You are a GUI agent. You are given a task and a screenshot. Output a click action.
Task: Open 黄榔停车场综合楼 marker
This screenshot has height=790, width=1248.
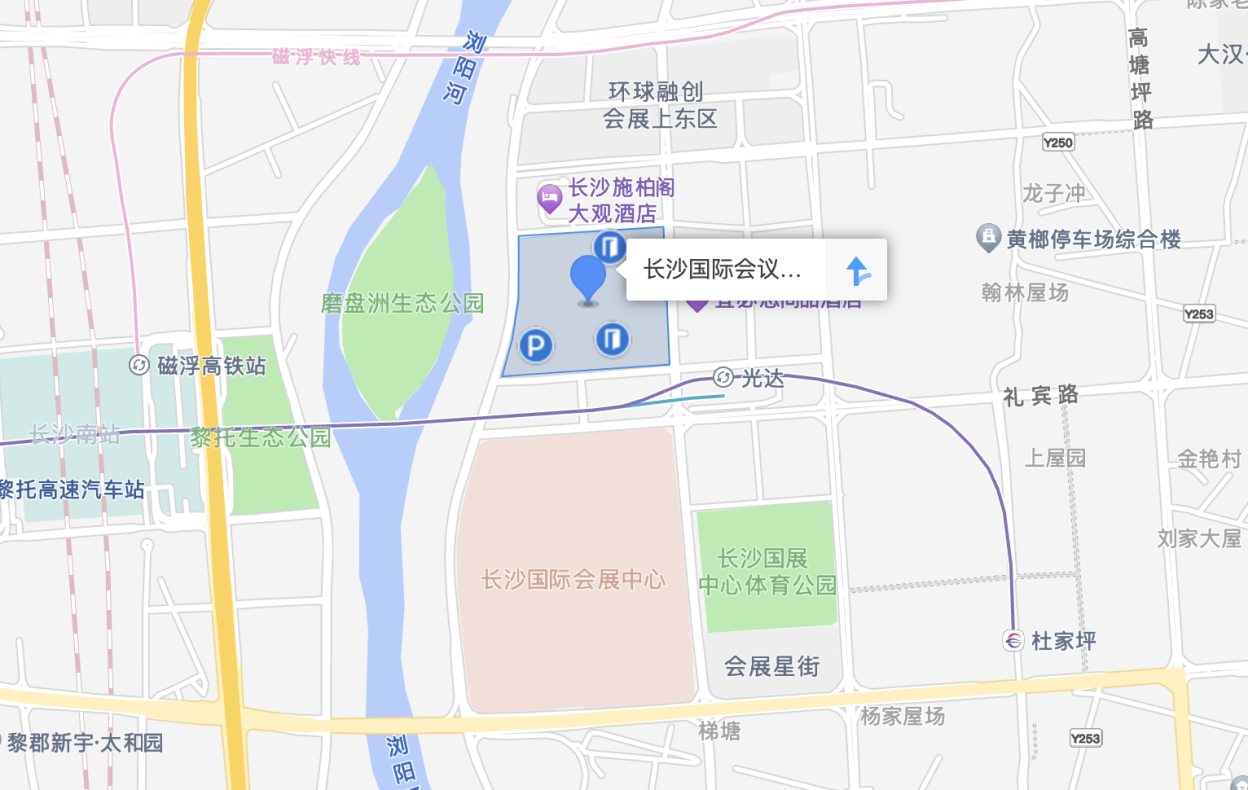click(988, 238)
